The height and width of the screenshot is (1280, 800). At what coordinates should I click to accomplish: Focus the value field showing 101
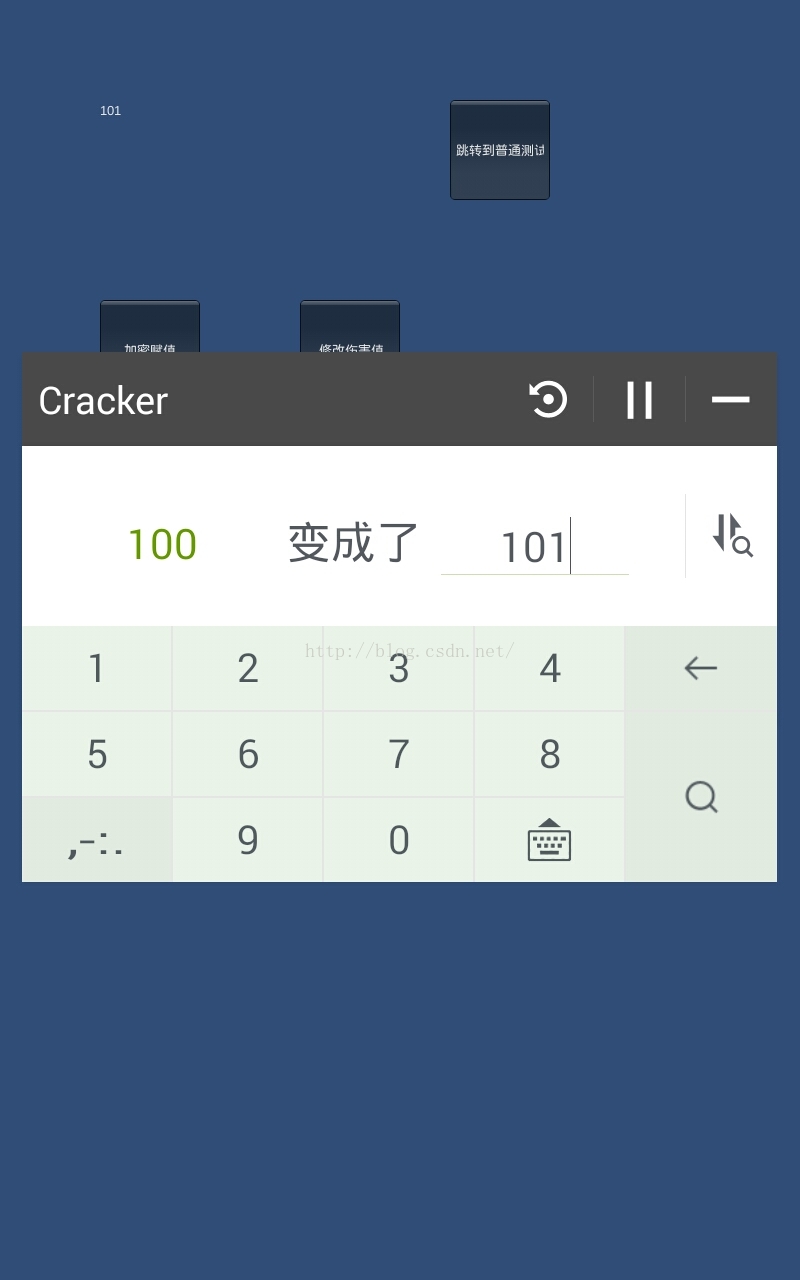click(x=535, y=546)
